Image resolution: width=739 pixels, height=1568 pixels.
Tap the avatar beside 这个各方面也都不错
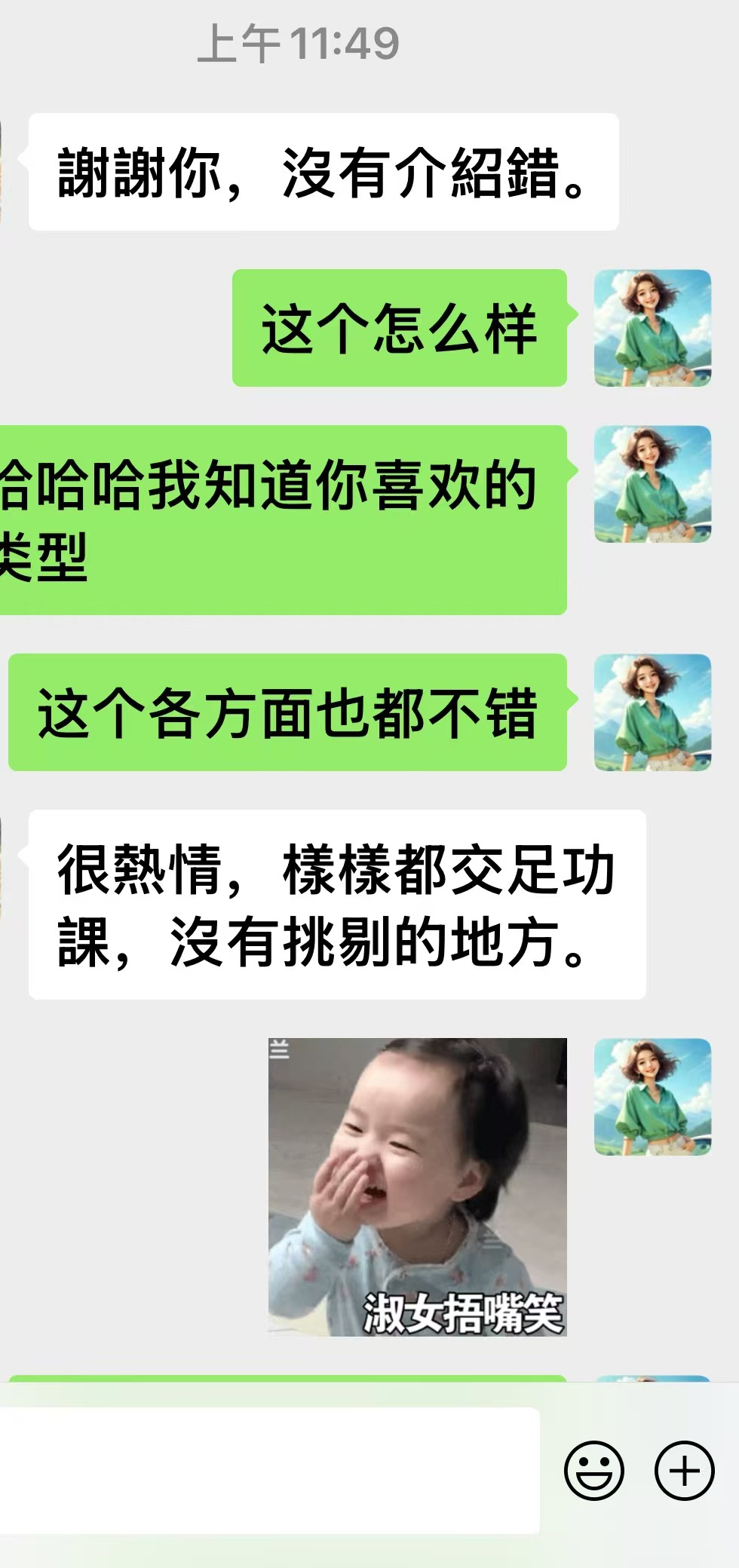click(652, 712)
